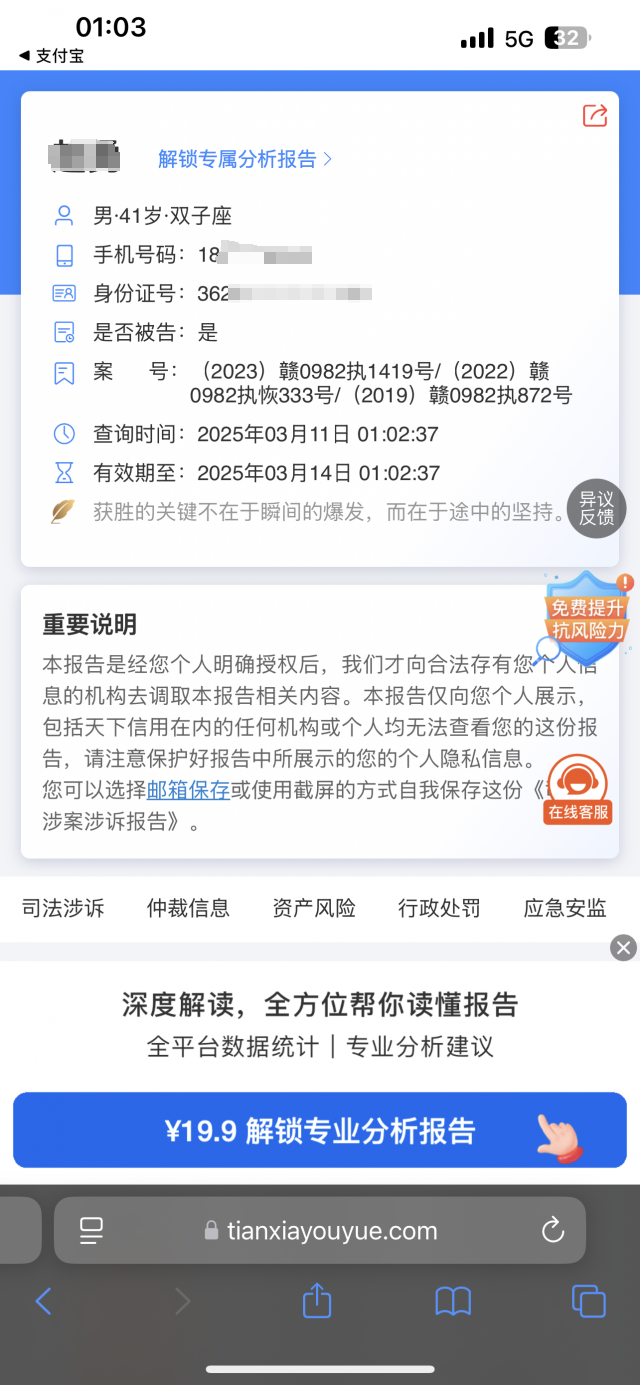The height and width of the screenshot is (1385, 640).
Task: Switch to 应急安监 tab
Action: pos(565,908)
